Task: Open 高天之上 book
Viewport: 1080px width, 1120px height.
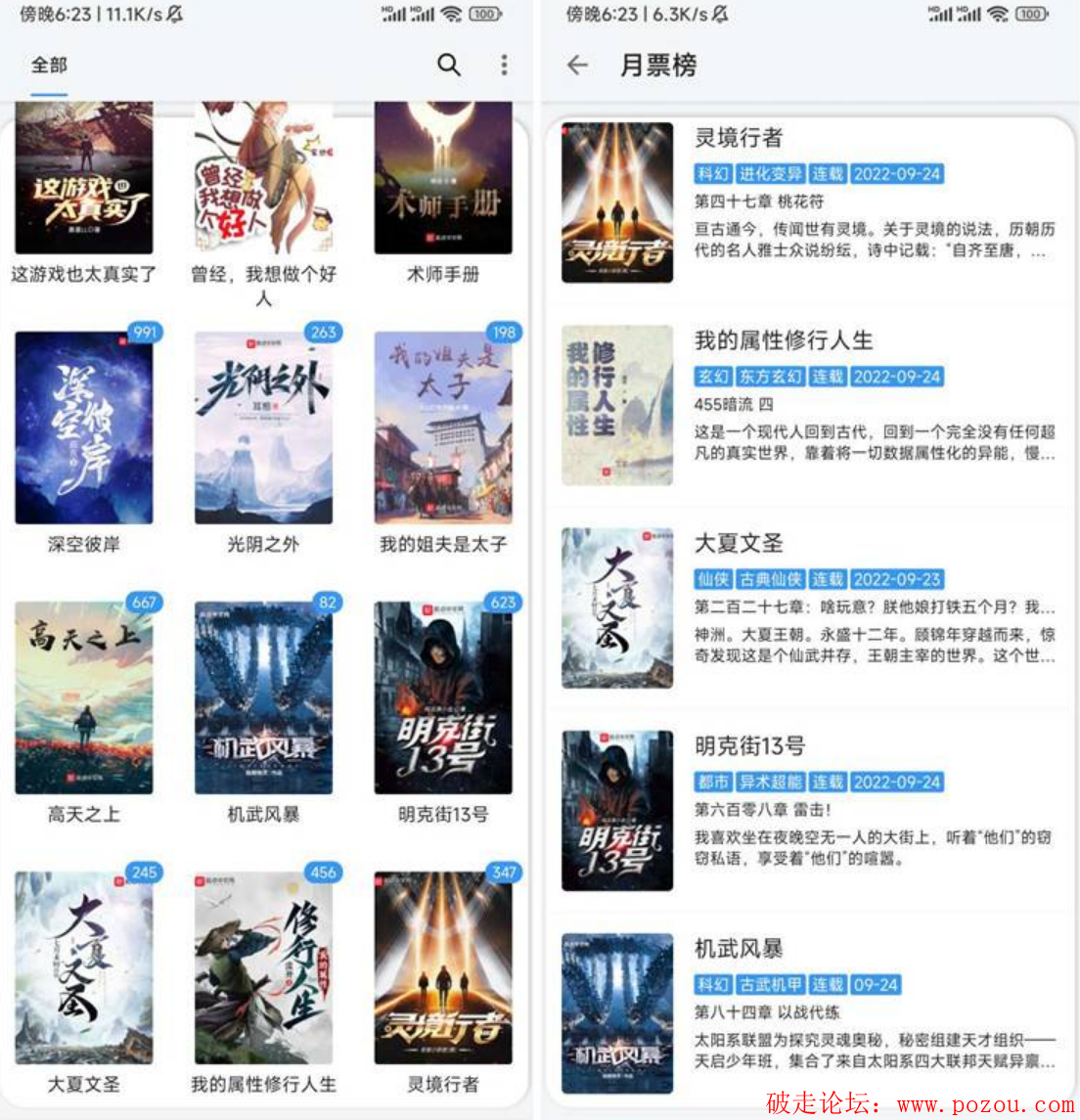Action: tap(84, 698)
